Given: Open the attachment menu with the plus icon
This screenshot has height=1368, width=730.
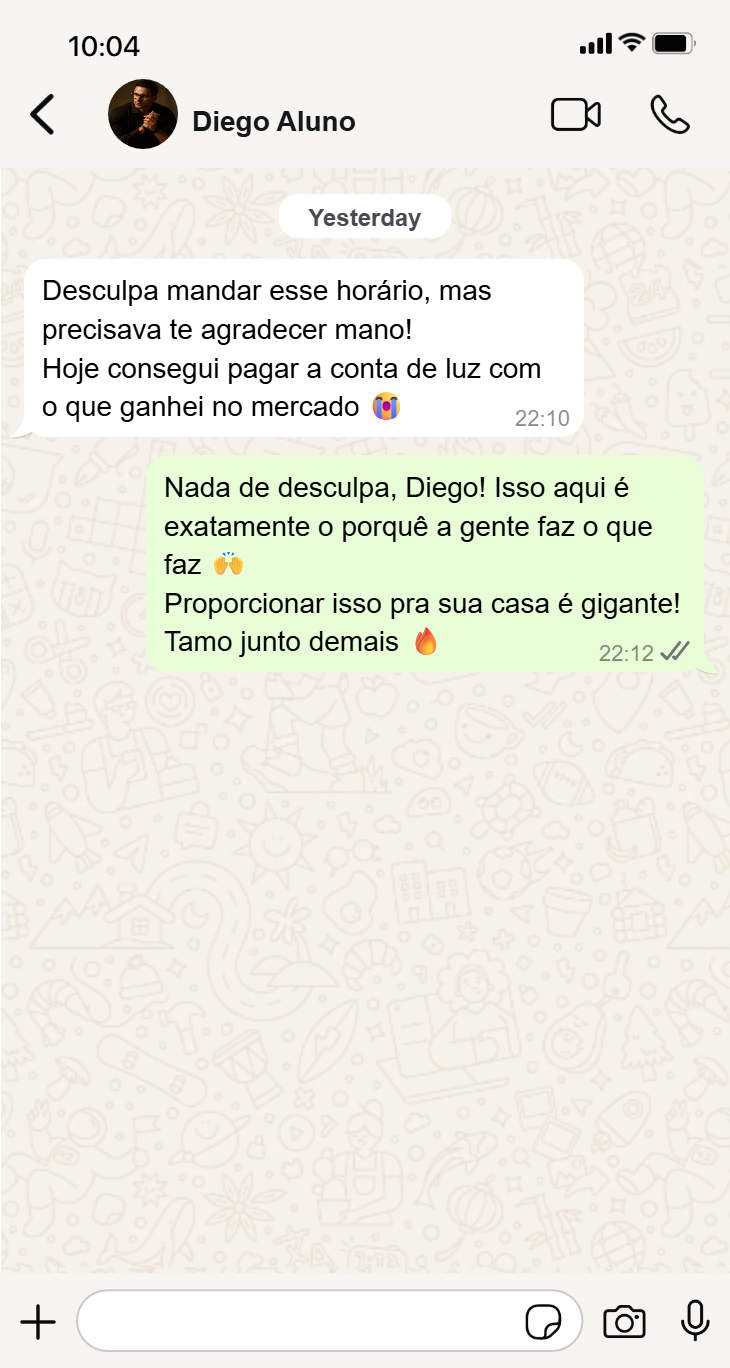Looking at the screenshot, I should pyautogui.click(x=38, y=1321).
